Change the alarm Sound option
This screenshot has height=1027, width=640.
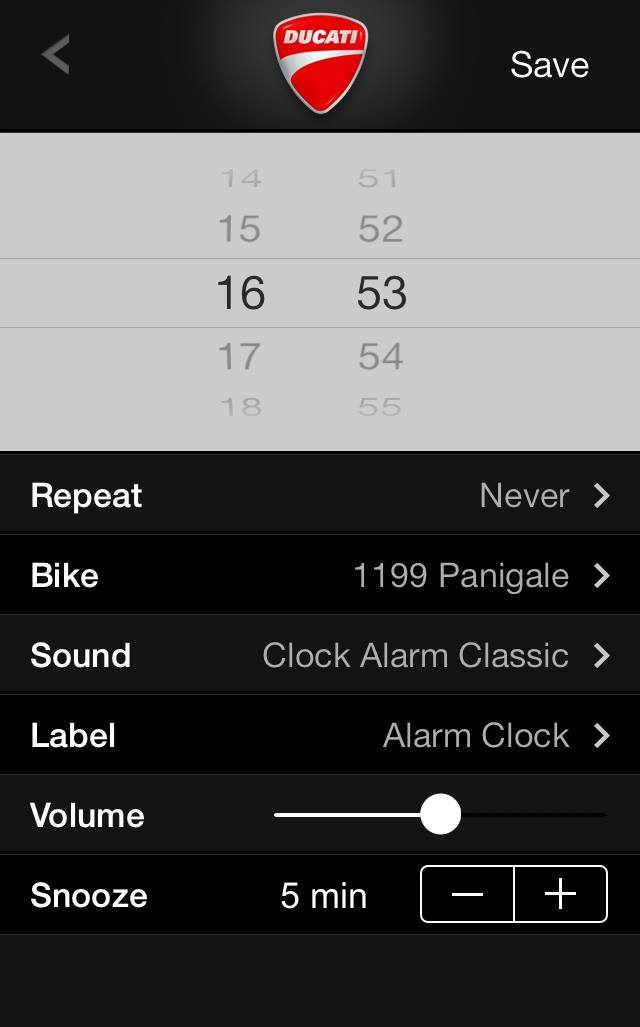(320, 655)
